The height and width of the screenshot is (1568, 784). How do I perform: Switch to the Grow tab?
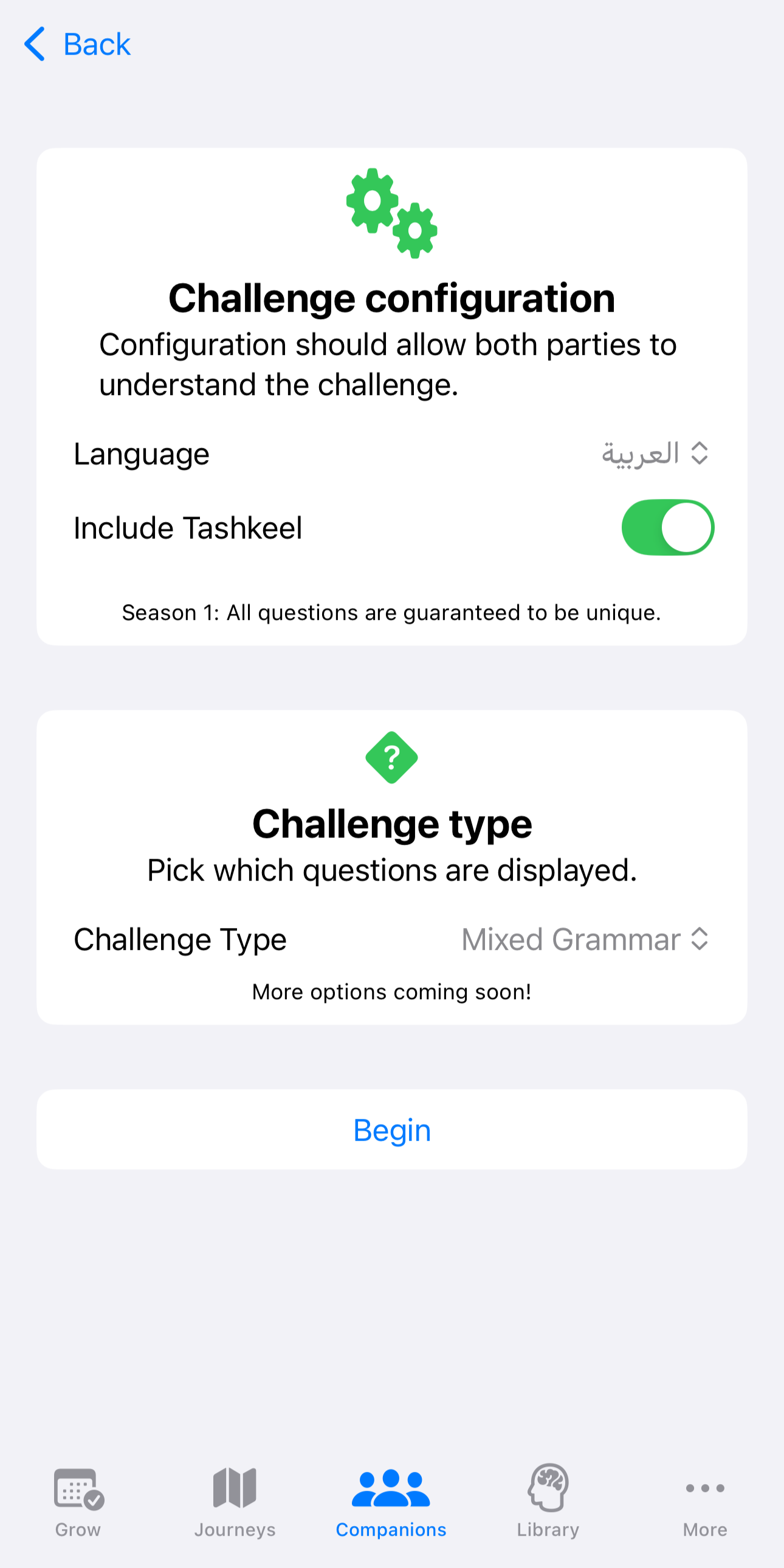(x=78, y=1501)
